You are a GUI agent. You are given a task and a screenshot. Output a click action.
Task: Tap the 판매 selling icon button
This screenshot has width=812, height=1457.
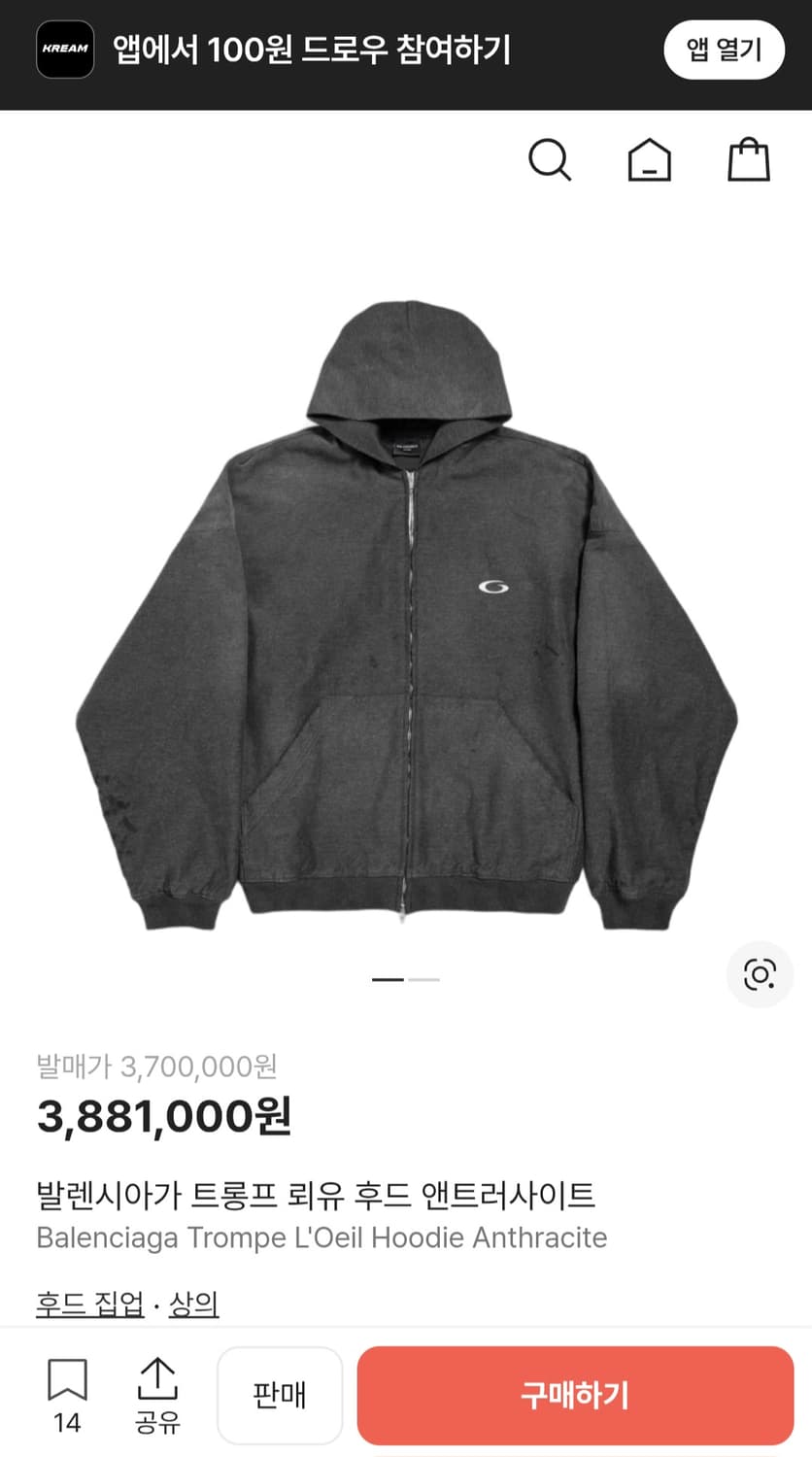pyautogui.click(x=280, y=1395)
